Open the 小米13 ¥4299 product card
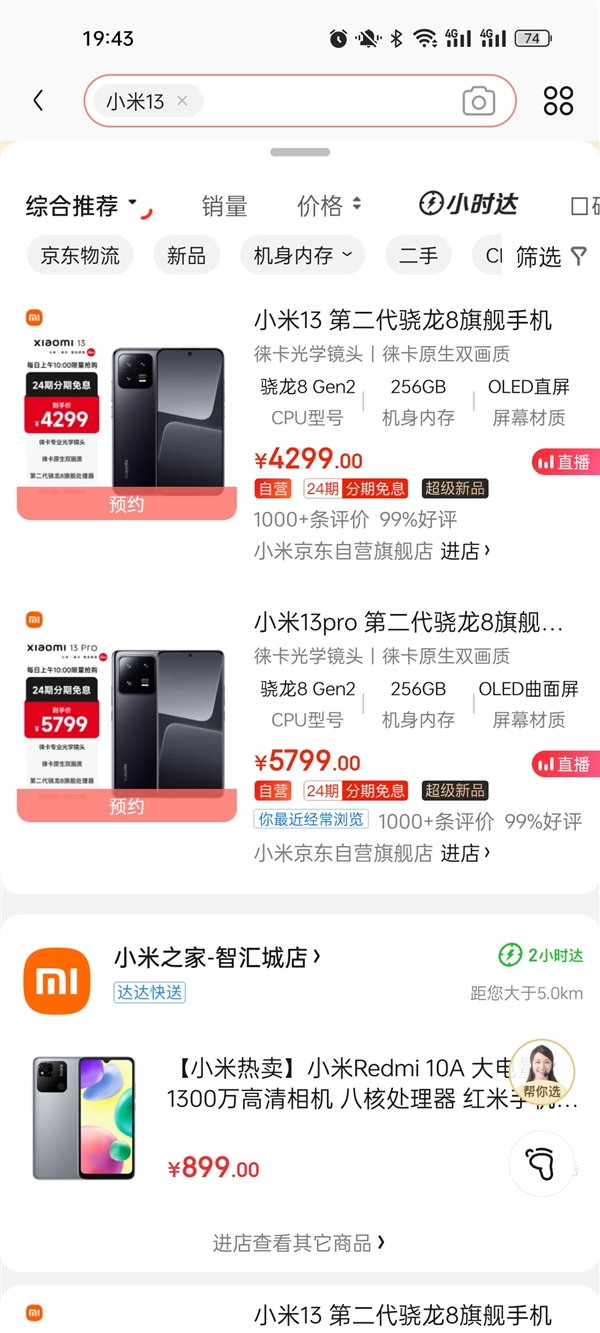Image resolution: width=600 pixels, height=1333 pixels. [402, 321]
